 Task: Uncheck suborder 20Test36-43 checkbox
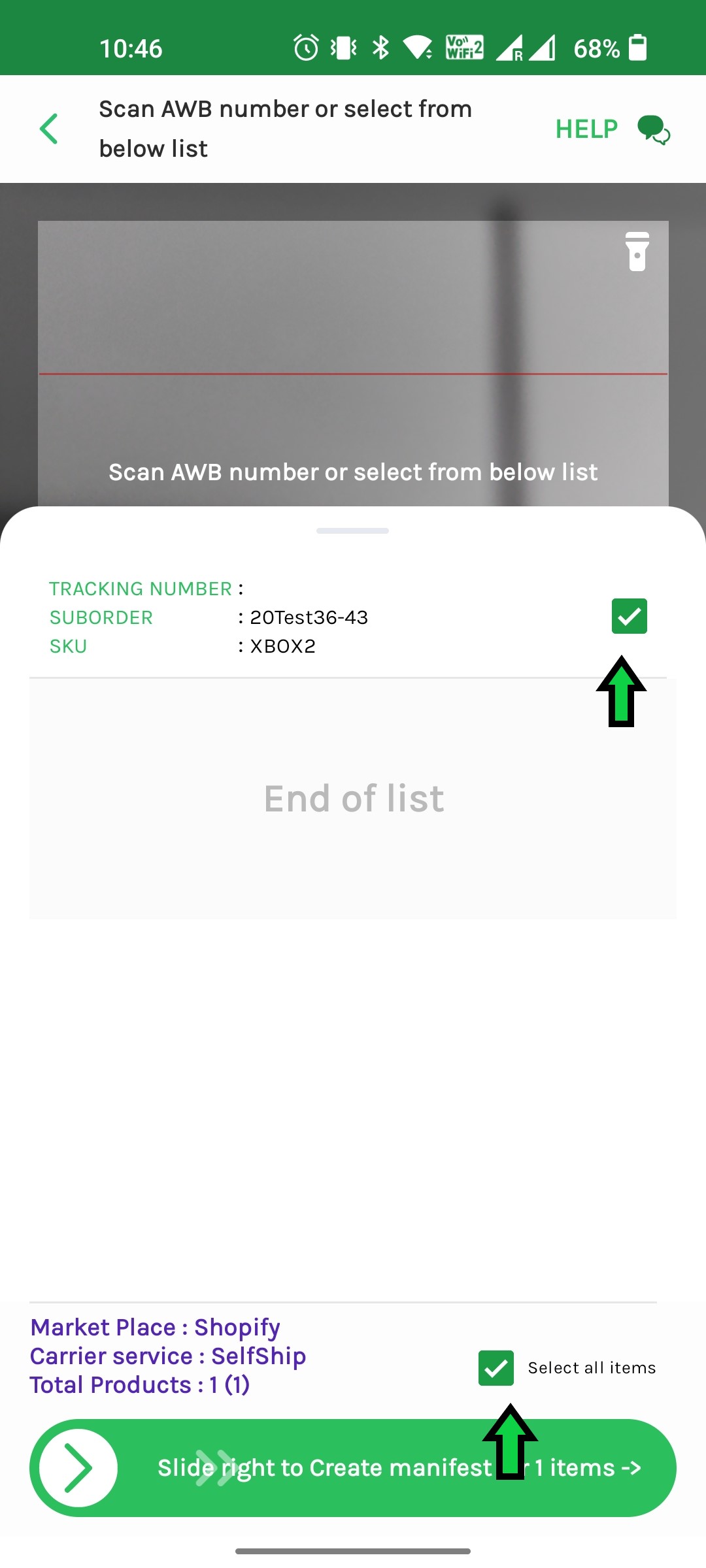pyautogui.click(x=629, y=616)
